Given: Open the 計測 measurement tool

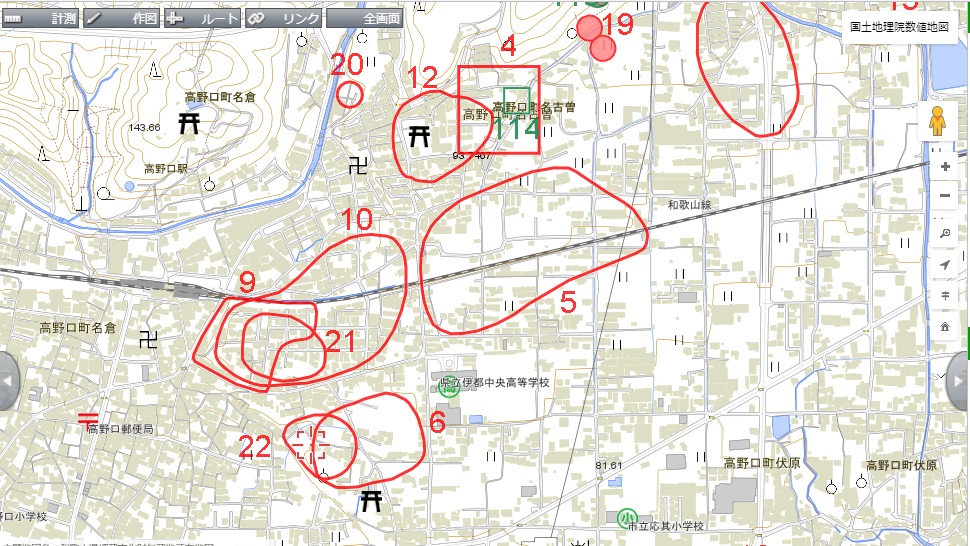Looking at the screenshot, I should [x=40, y=18].
